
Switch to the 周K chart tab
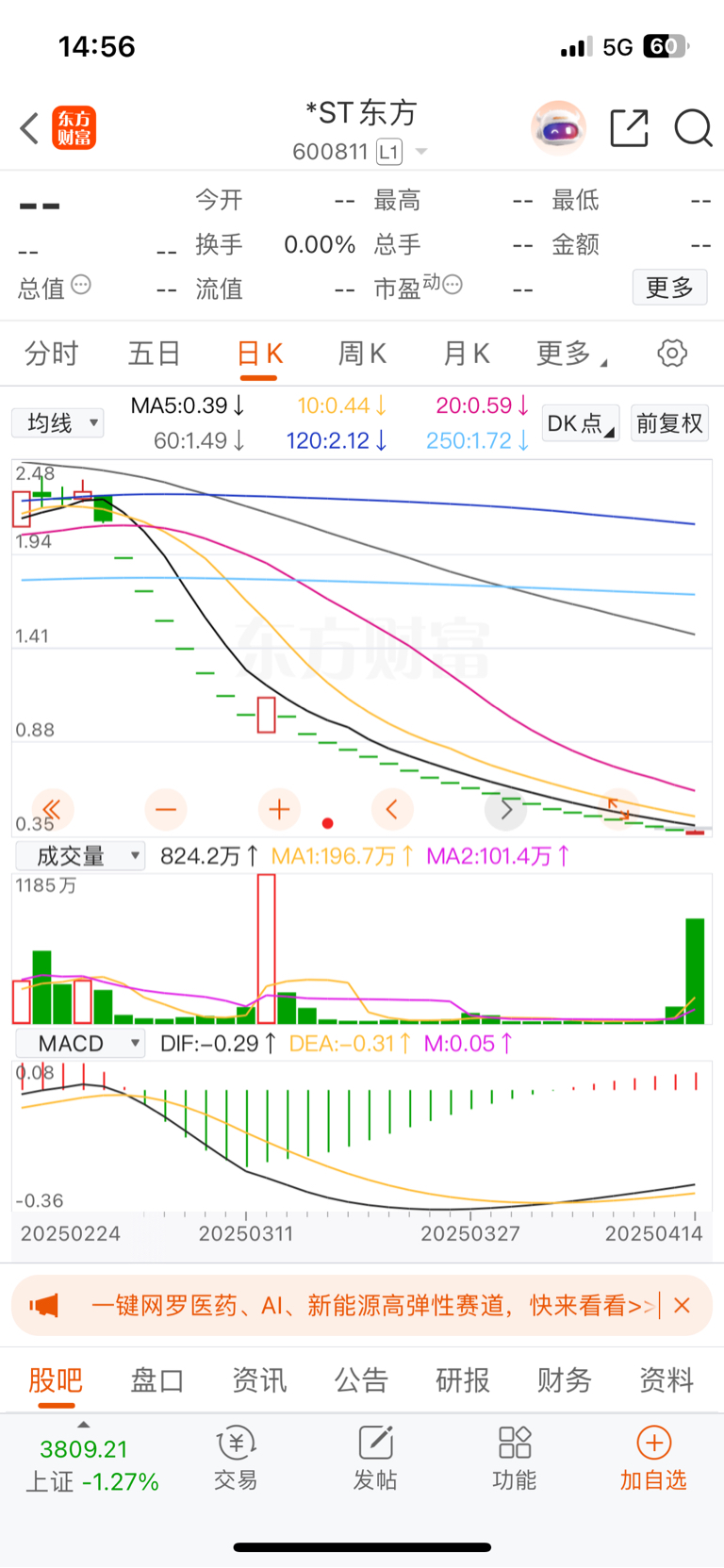(x=363, y=354)
